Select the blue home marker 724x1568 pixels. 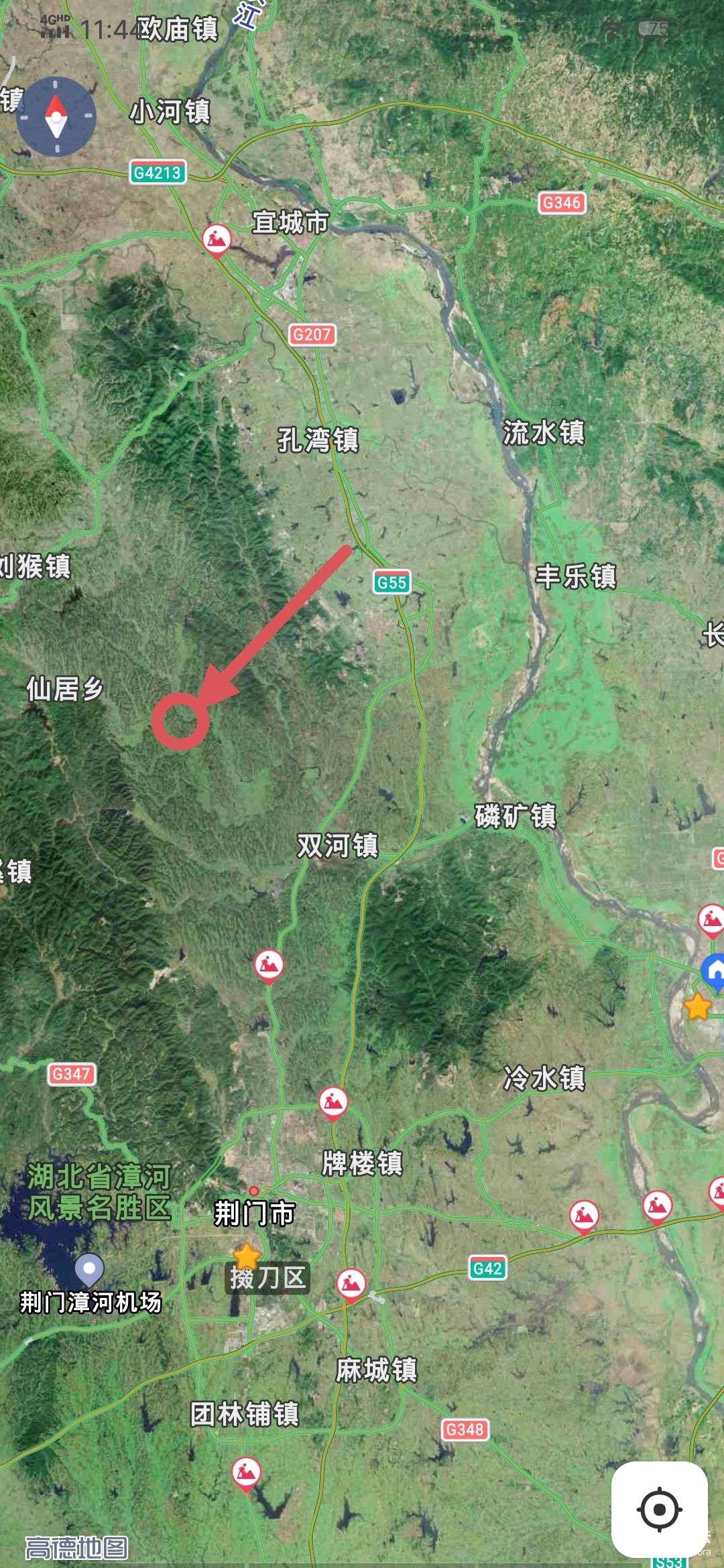pos(713,971)
